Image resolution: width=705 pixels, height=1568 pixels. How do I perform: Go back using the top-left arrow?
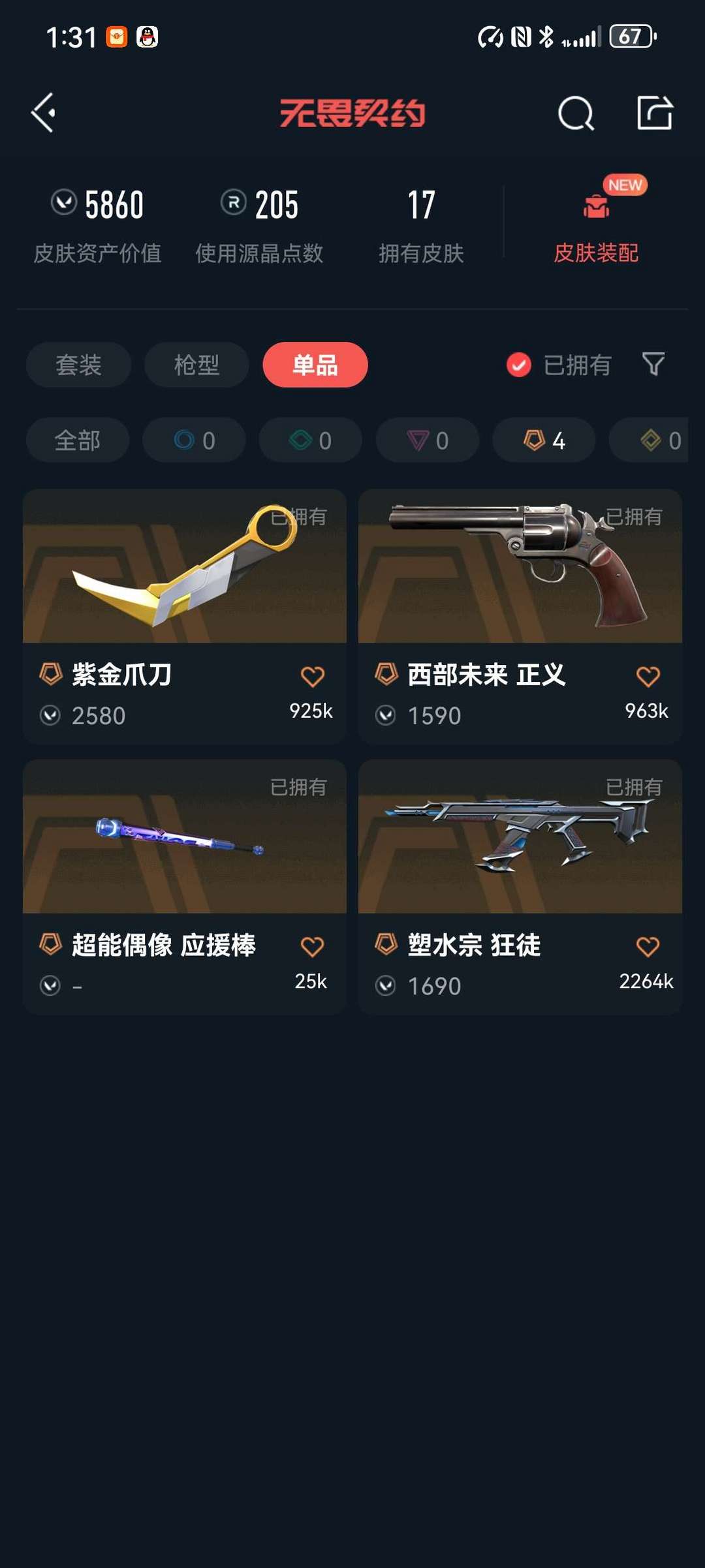click(x=44, y=113)
